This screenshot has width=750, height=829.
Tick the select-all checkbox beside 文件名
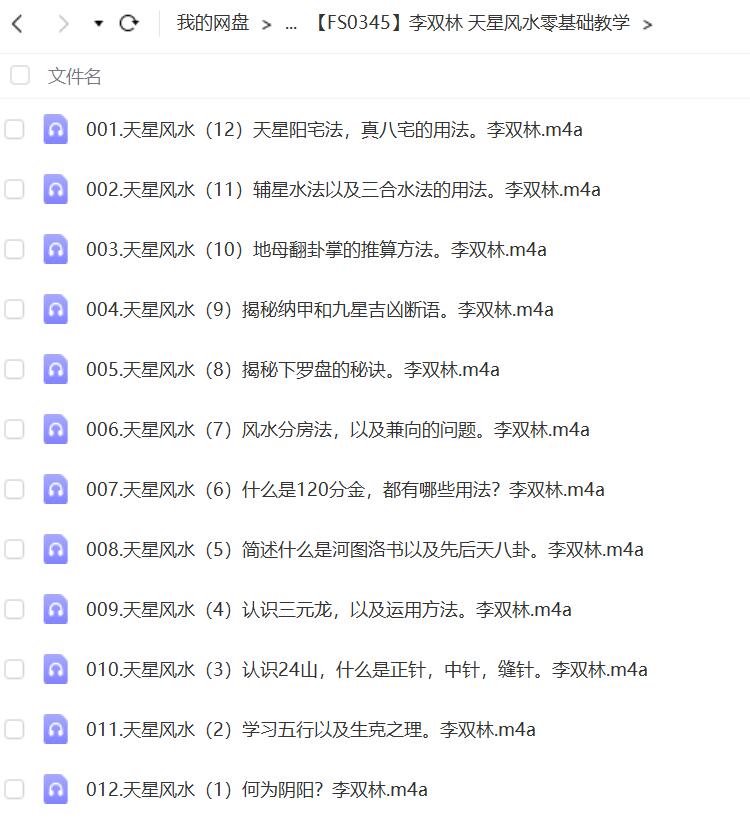(x=19, y=76)
